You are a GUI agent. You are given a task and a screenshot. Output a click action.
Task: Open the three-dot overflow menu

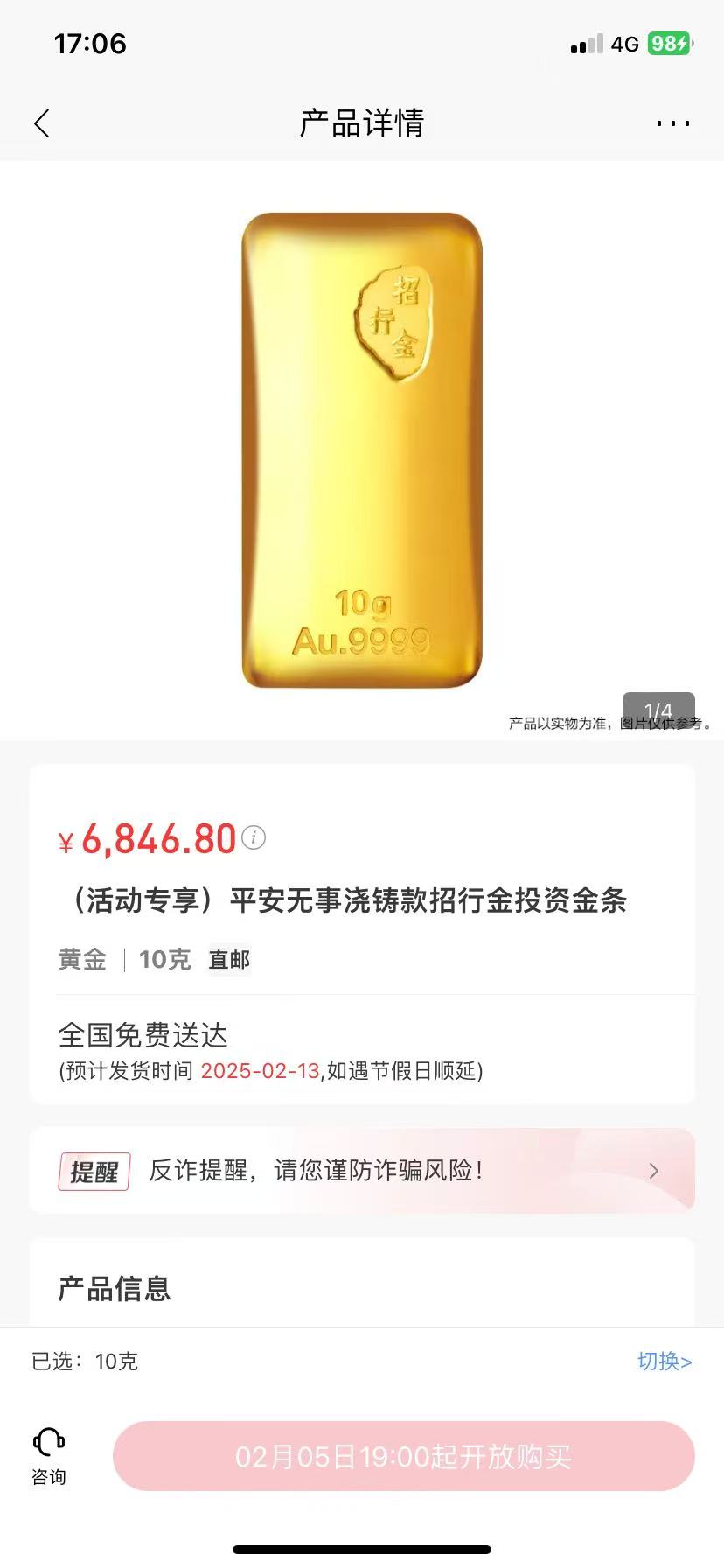[x=672, y=123]
